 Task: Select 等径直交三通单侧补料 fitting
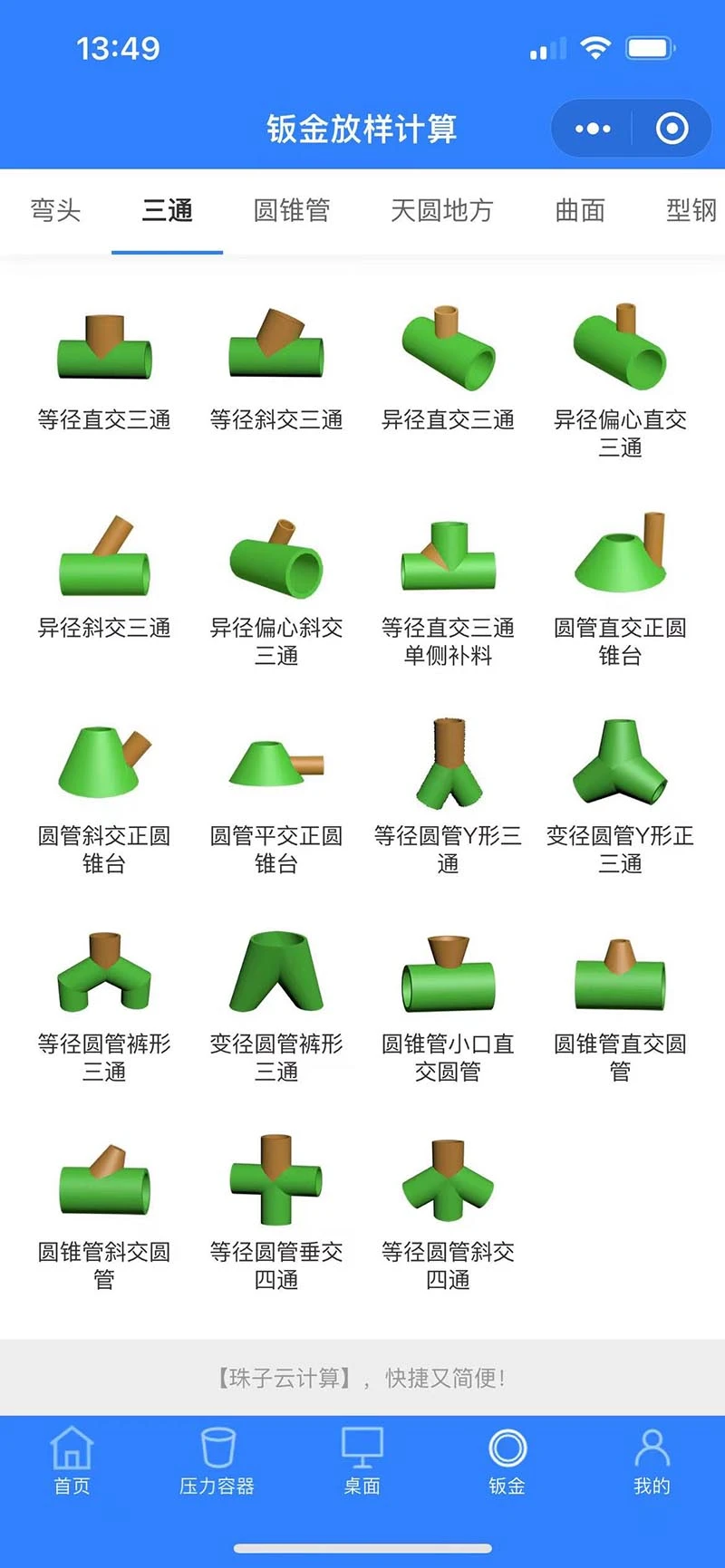[447, 560]
